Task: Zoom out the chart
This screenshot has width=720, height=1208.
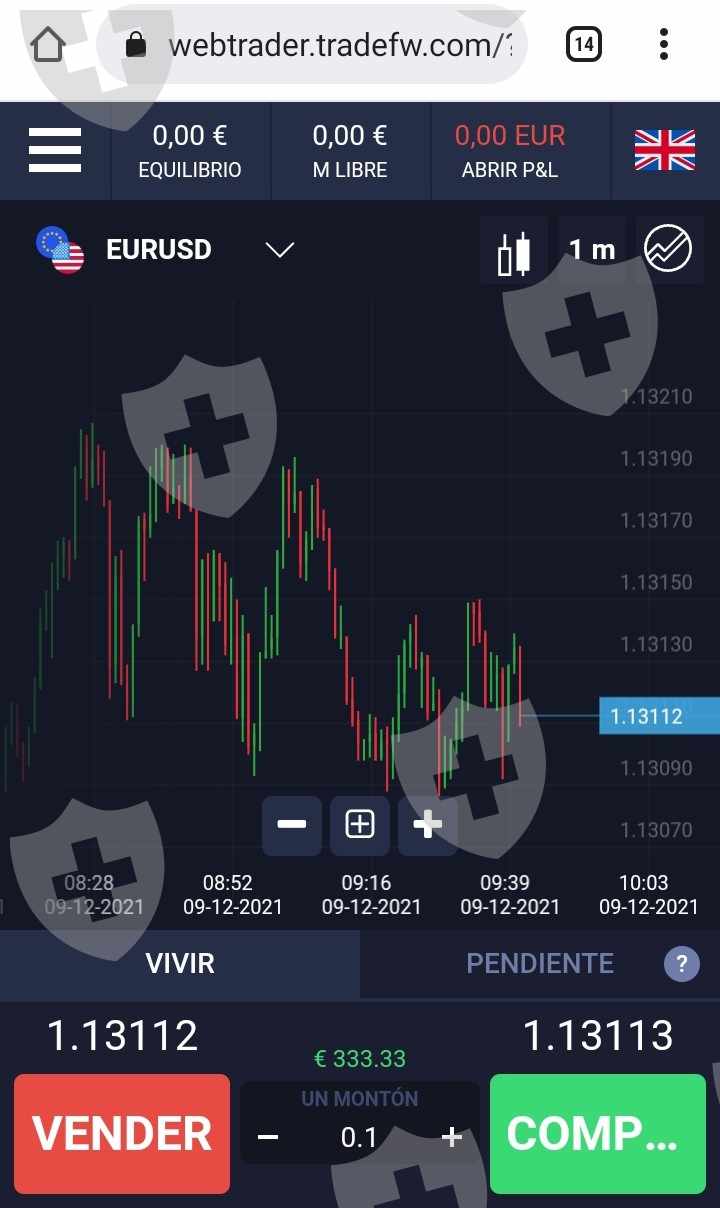Action: click(292, 825)
